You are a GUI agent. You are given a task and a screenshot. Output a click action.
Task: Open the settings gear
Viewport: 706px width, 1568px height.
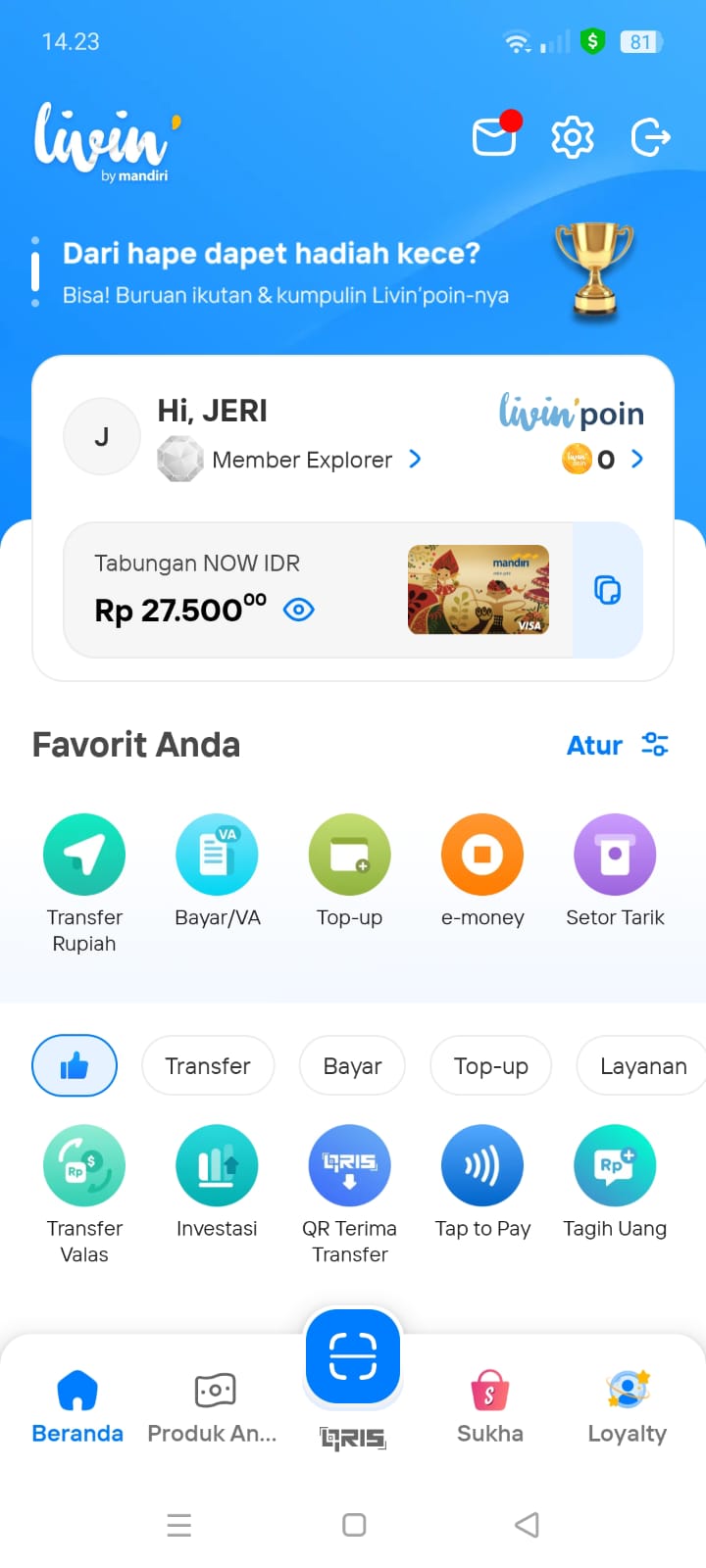point(573,137)
